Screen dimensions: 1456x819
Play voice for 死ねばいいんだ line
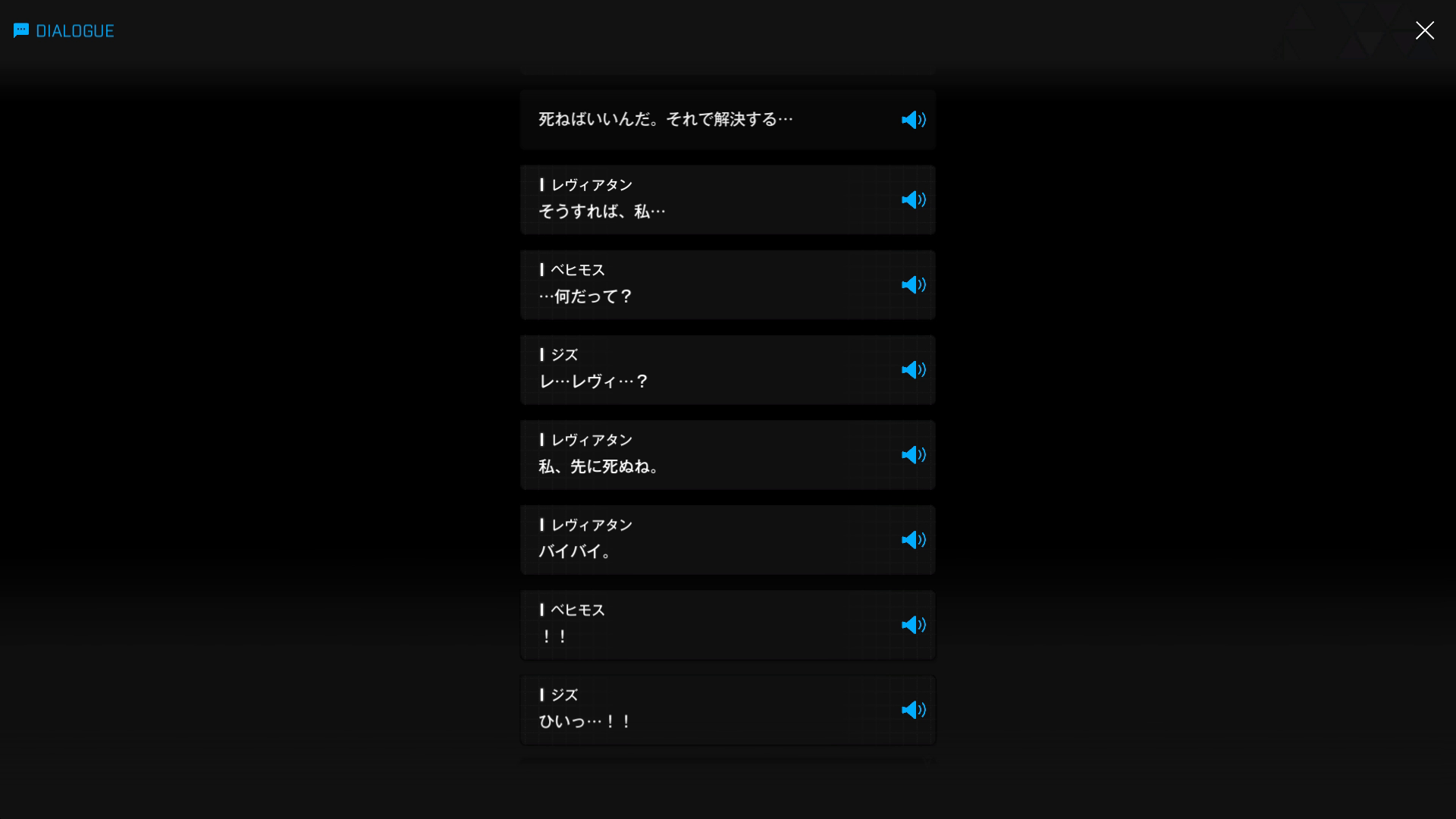pyautogui.click(x=913, y=120)
